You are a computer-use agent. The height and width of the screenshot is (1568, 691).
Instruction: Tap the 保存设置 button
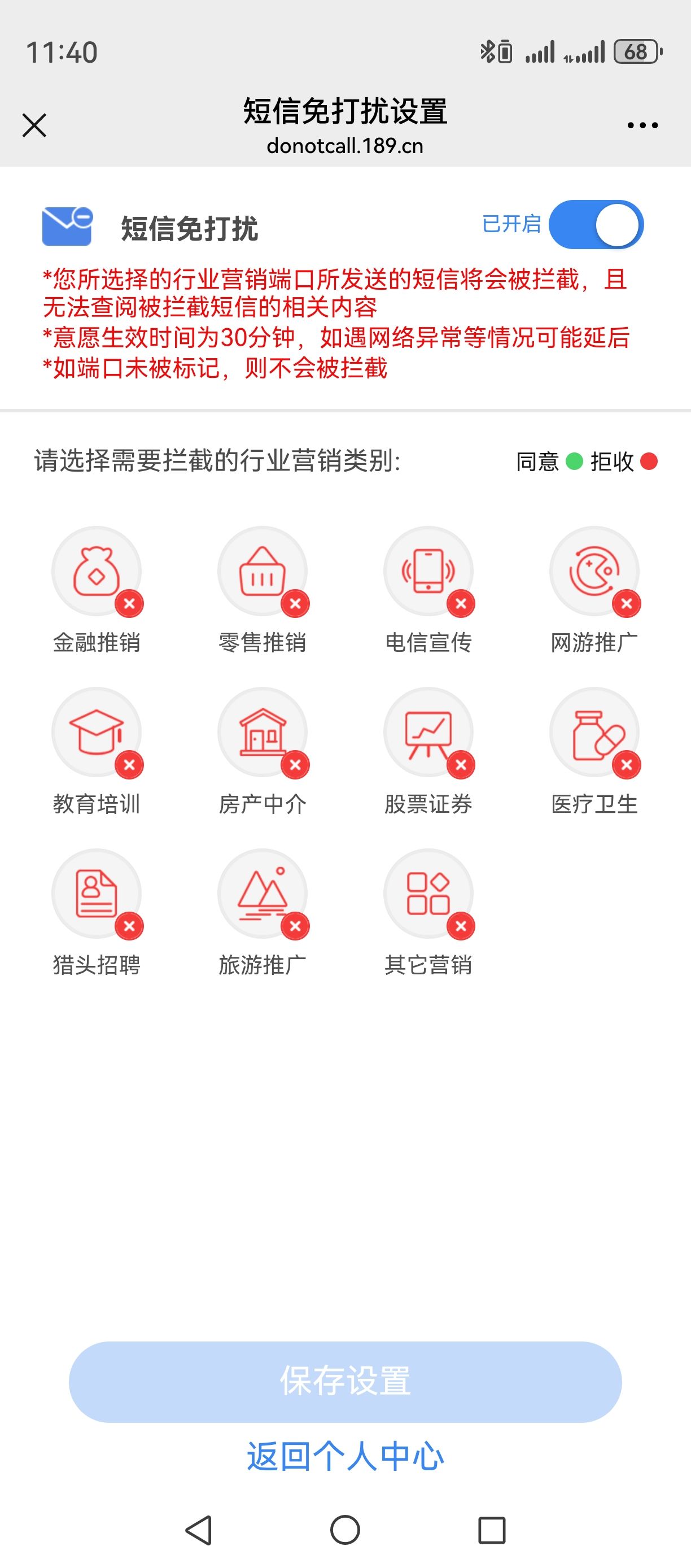pyautogui.click(x=345, y=1382)
